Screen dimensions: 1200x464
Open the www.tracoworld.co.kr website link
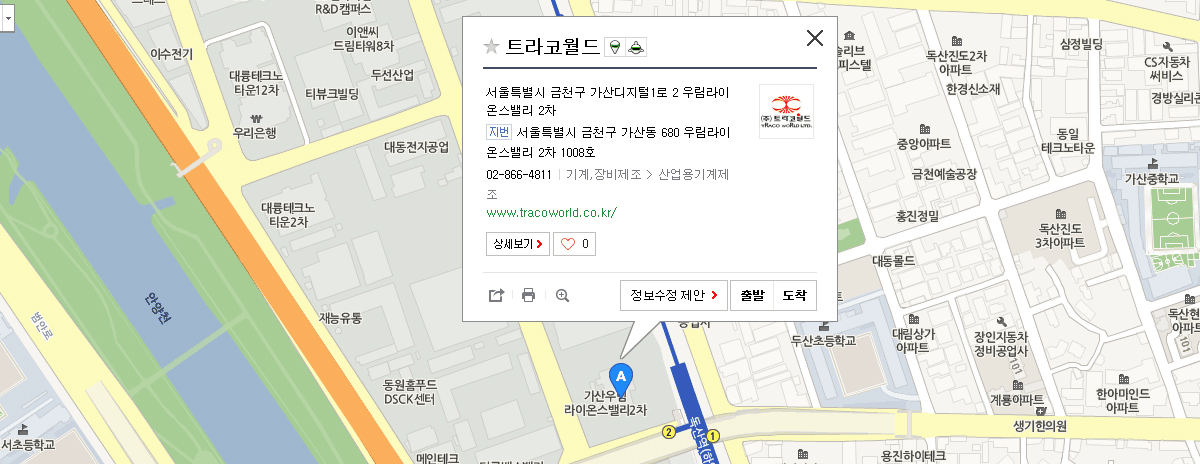pyautogui.click(x=551, y=212)
